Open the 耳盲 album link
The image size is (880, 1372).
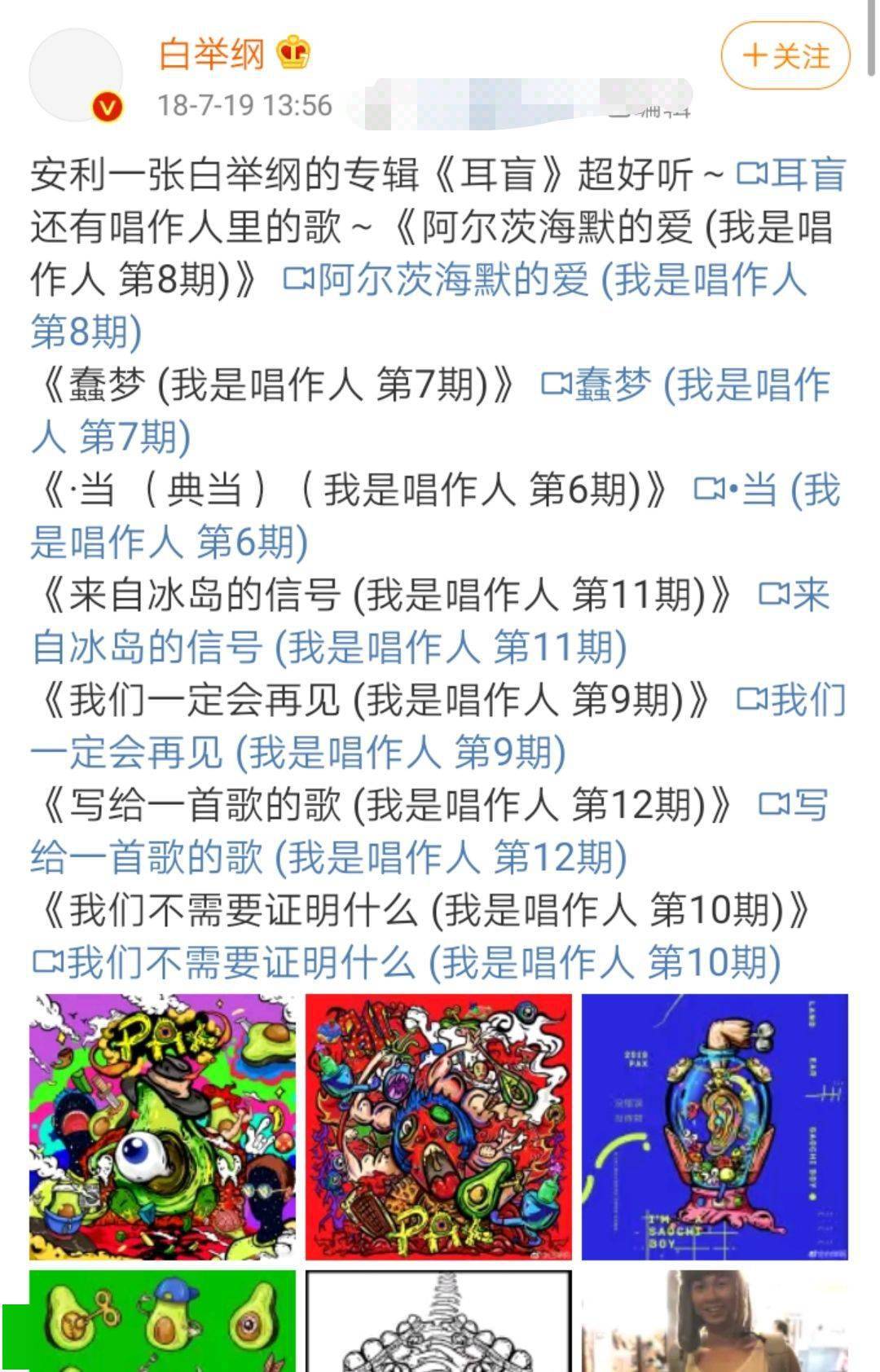point(791,174)
